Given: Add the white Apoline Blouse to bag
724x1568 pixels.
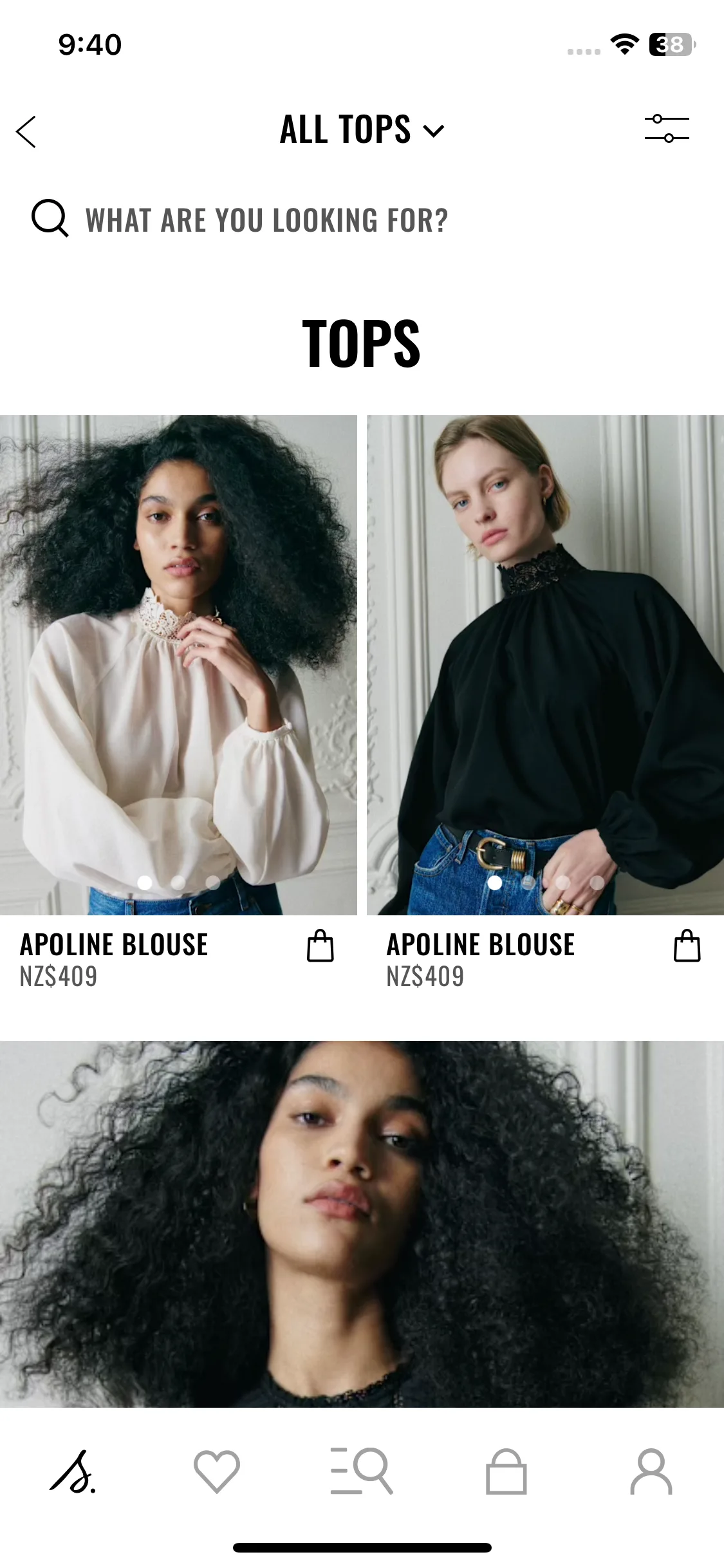Looking at the screenshot, I should point(320,946).
